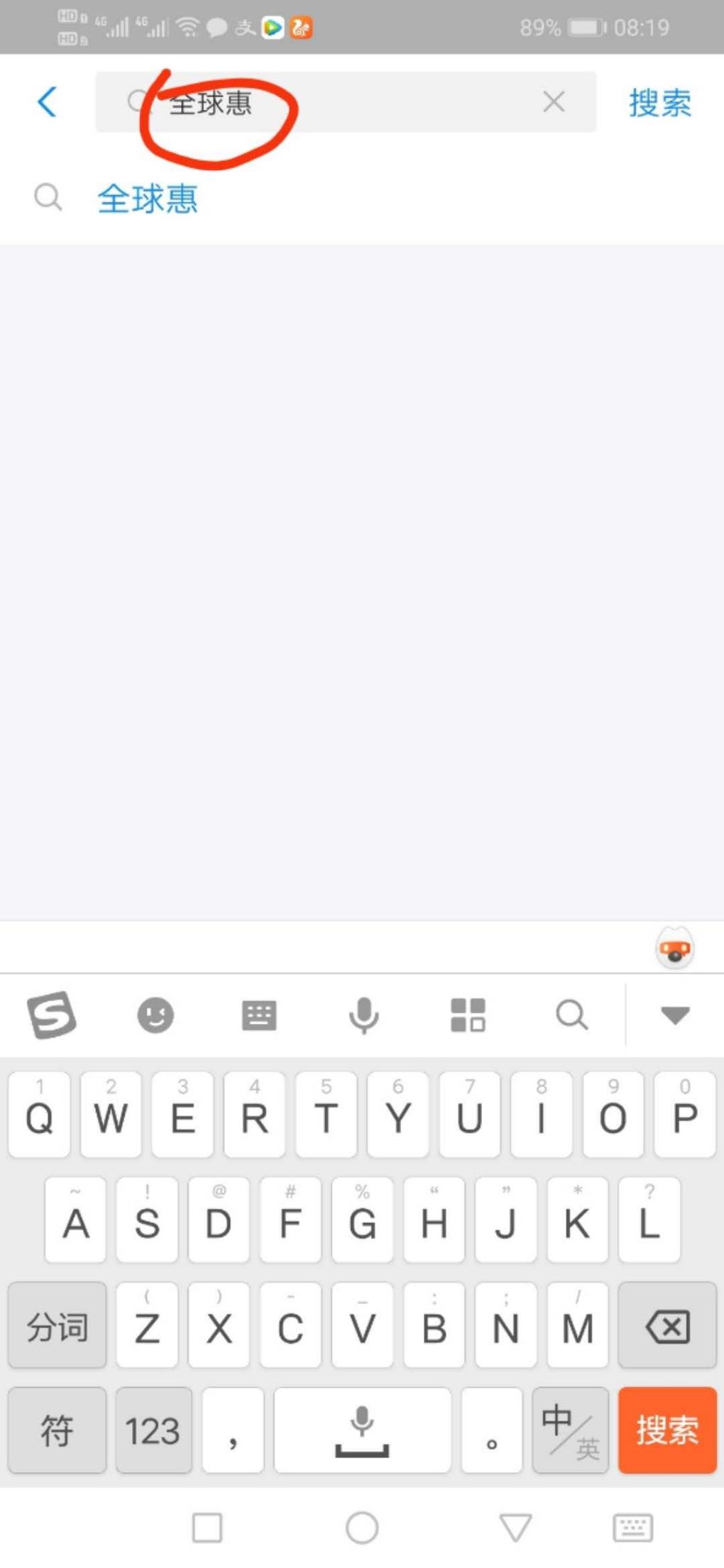Switch language with the 中/英 key

tap(571, 1430)
